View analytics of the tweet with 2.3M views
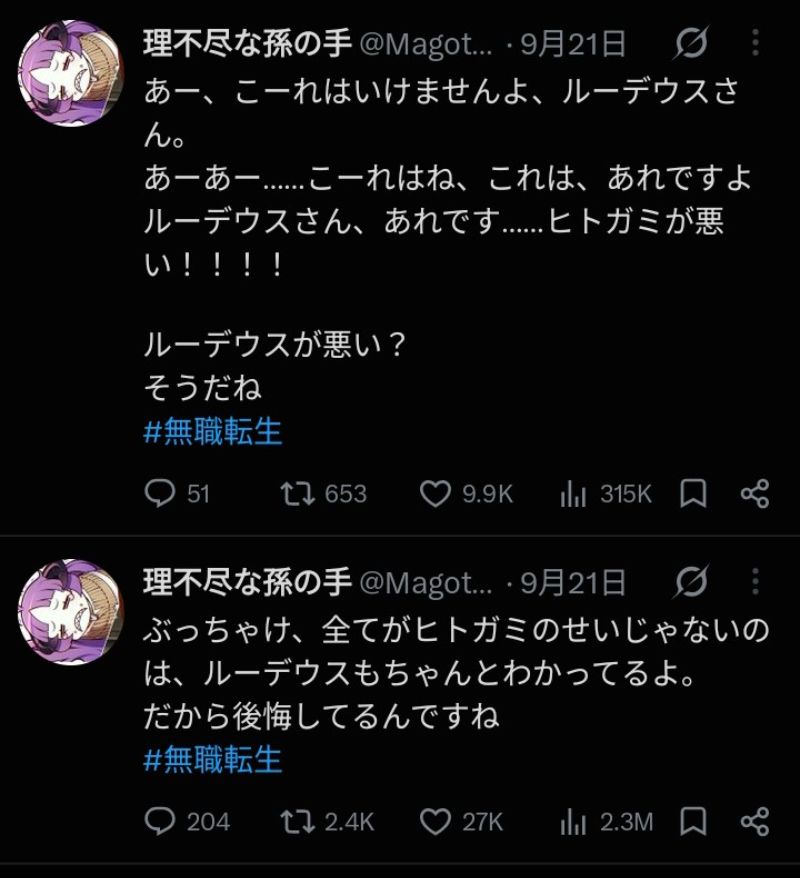This screenshot has height=878, width=800. [x=573, y=823]
